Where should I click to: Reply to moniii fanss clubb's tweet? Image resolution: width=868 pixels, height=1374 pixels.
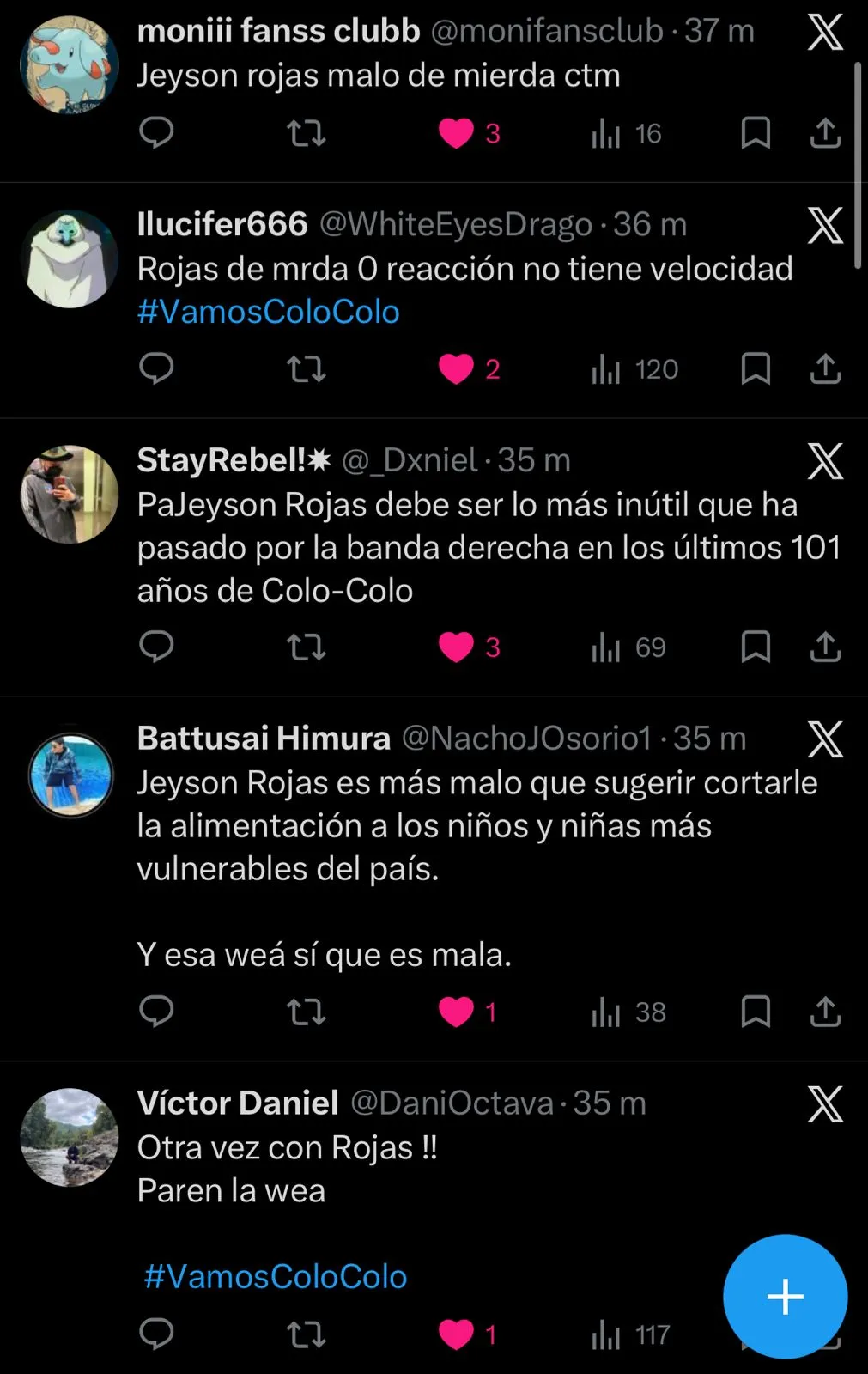[156, 133]
